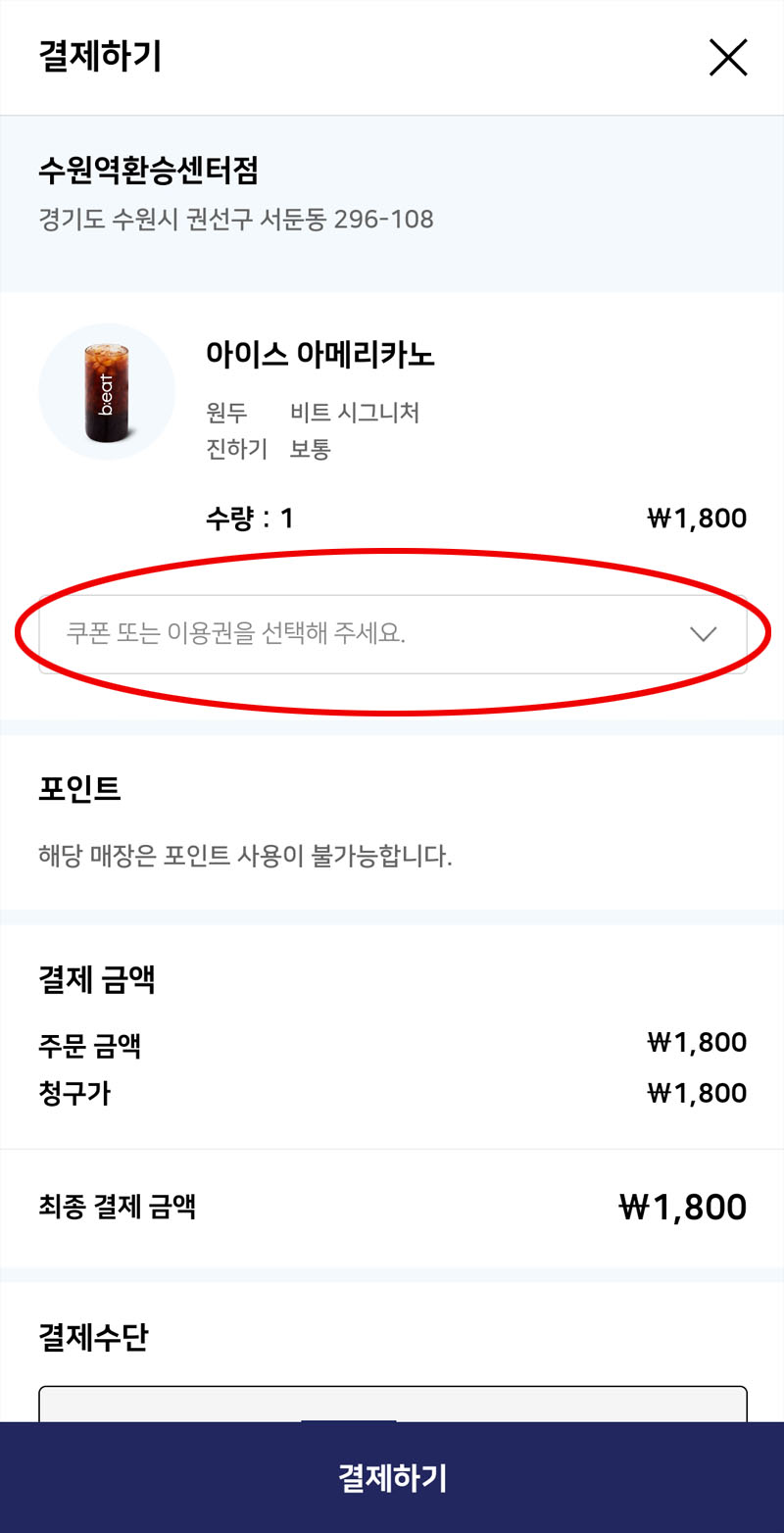Click the X close icon at top right

[728, 57]
